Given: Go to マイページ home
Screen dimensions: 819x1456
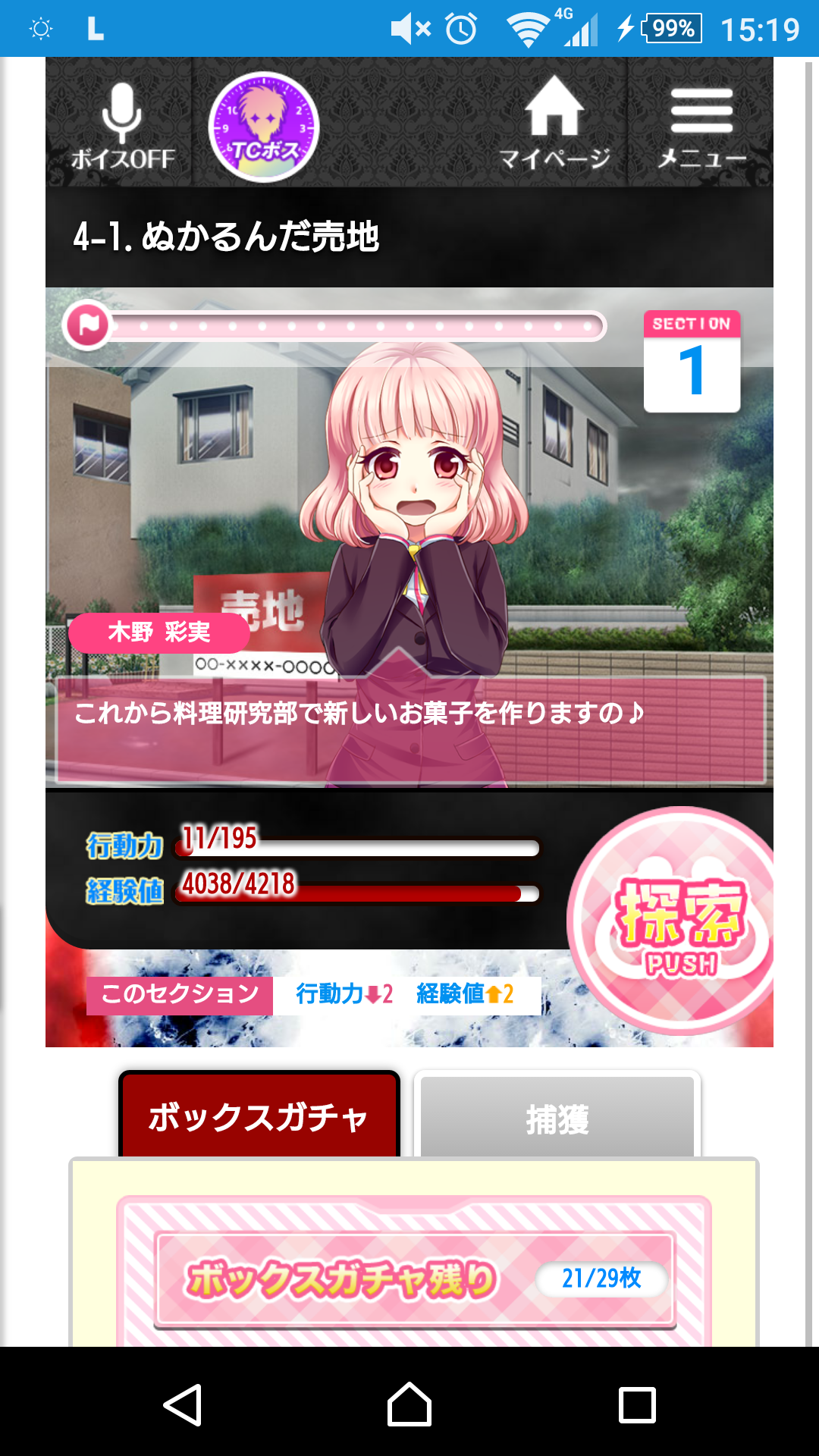Looking at the screenshot, I should coord(554,125).
